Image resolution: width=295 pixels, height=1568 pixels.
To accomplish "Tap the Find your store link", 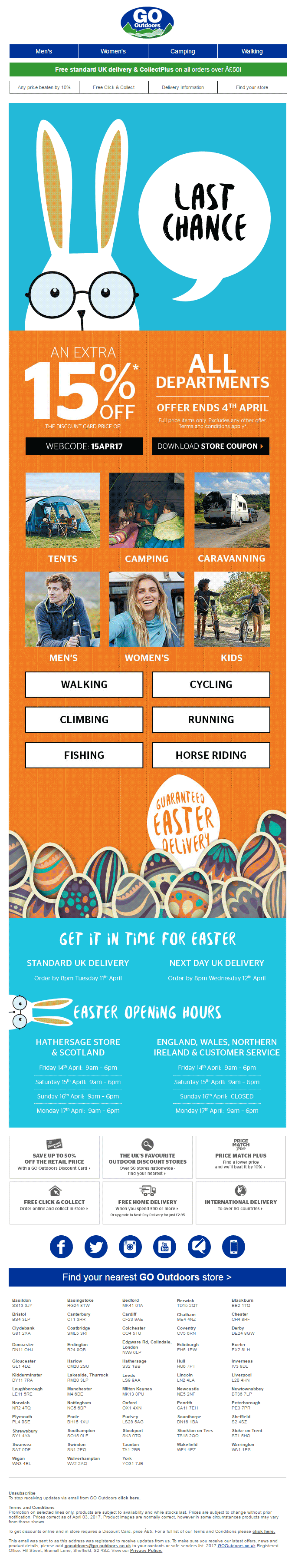I will 252,87.
